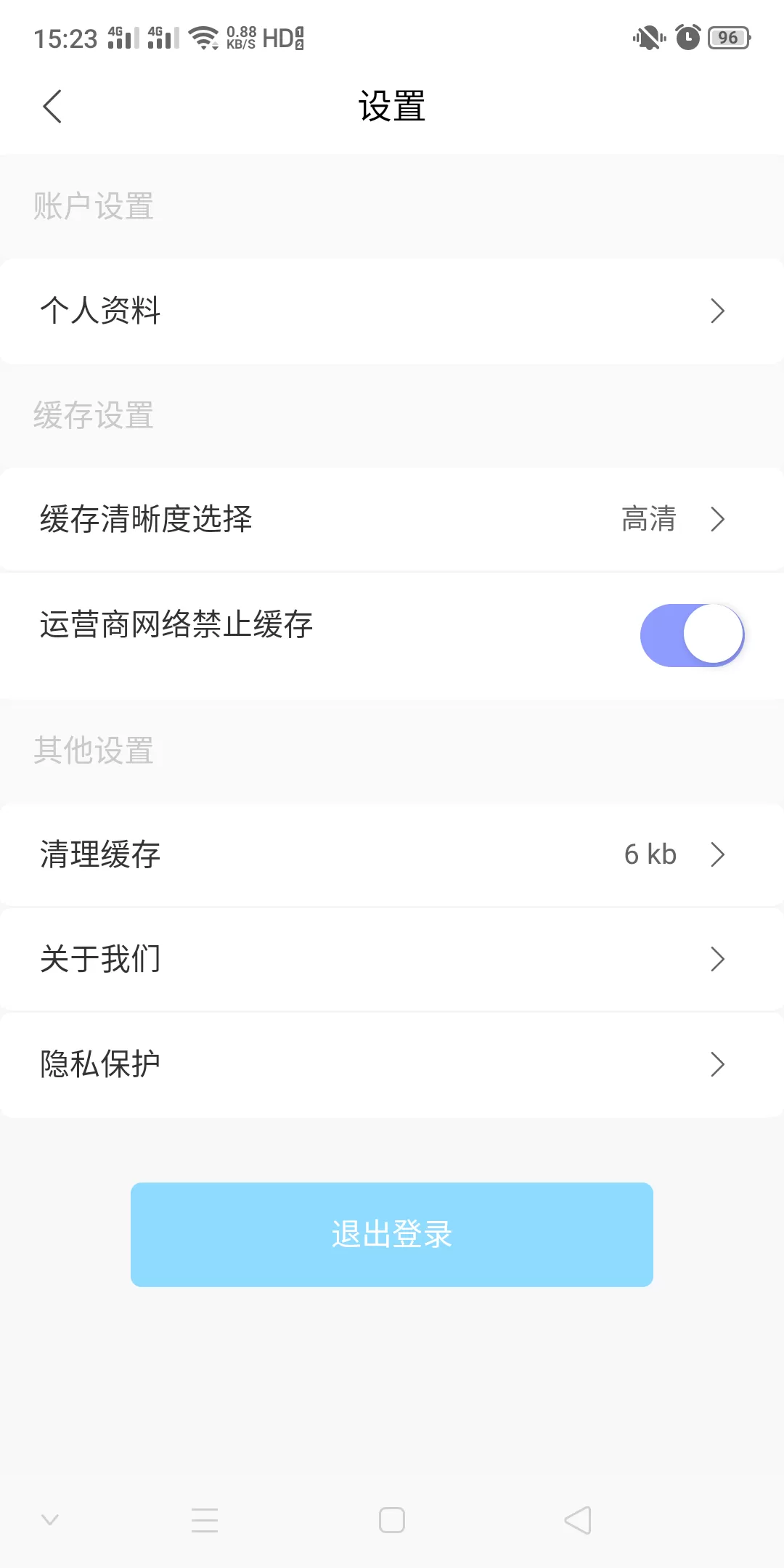This screenshot has width=784, height=1568.
Task: Tap 清理缓存 to clear cache
Action: pyautogui.click(x=392, y=854)
